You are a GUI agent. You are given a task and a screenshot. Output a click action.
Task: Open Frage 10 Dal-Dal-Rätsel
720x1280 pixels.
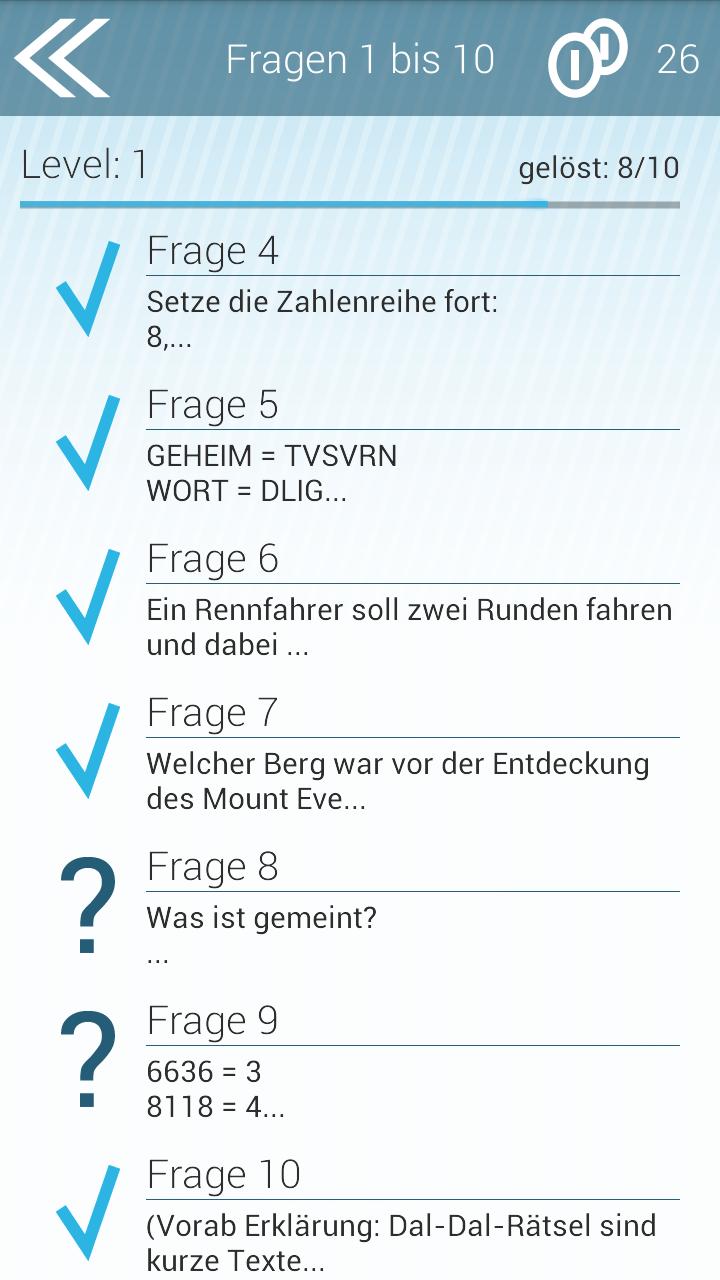366,1216
